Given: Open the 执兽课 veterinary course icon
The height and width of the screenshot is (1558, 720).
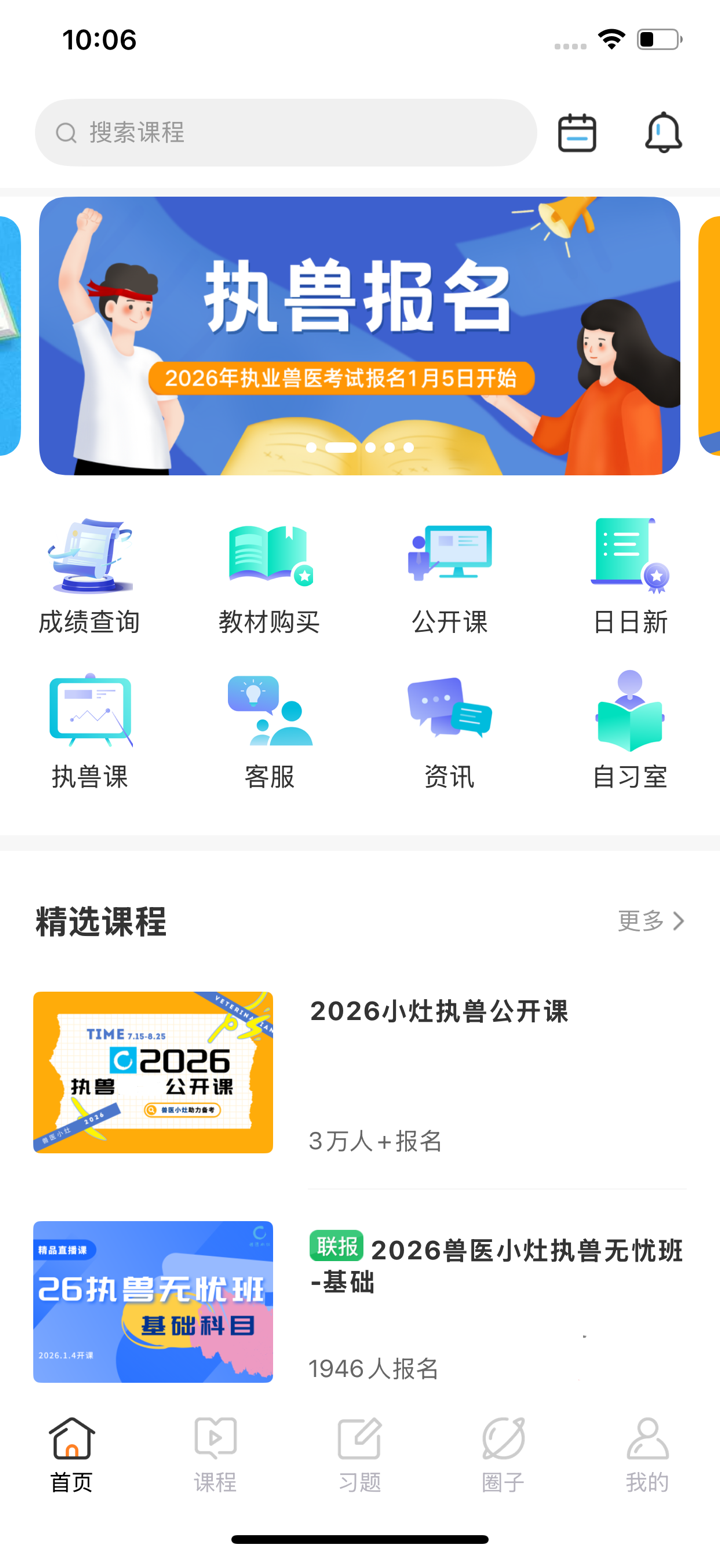Looking at the screenshot, I should (90, 725).
